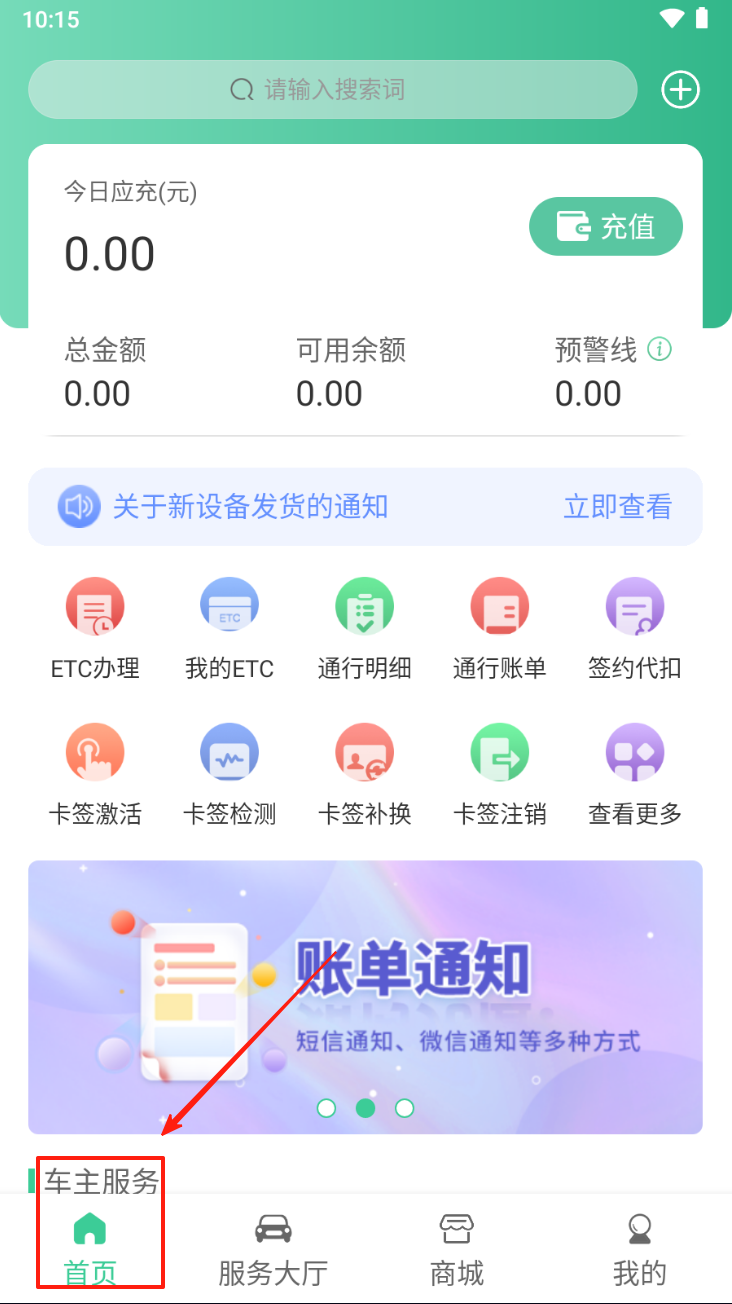Tap 立即查看 on the notice bar
Screen dimensions: 732x1304
click(617, 507)
